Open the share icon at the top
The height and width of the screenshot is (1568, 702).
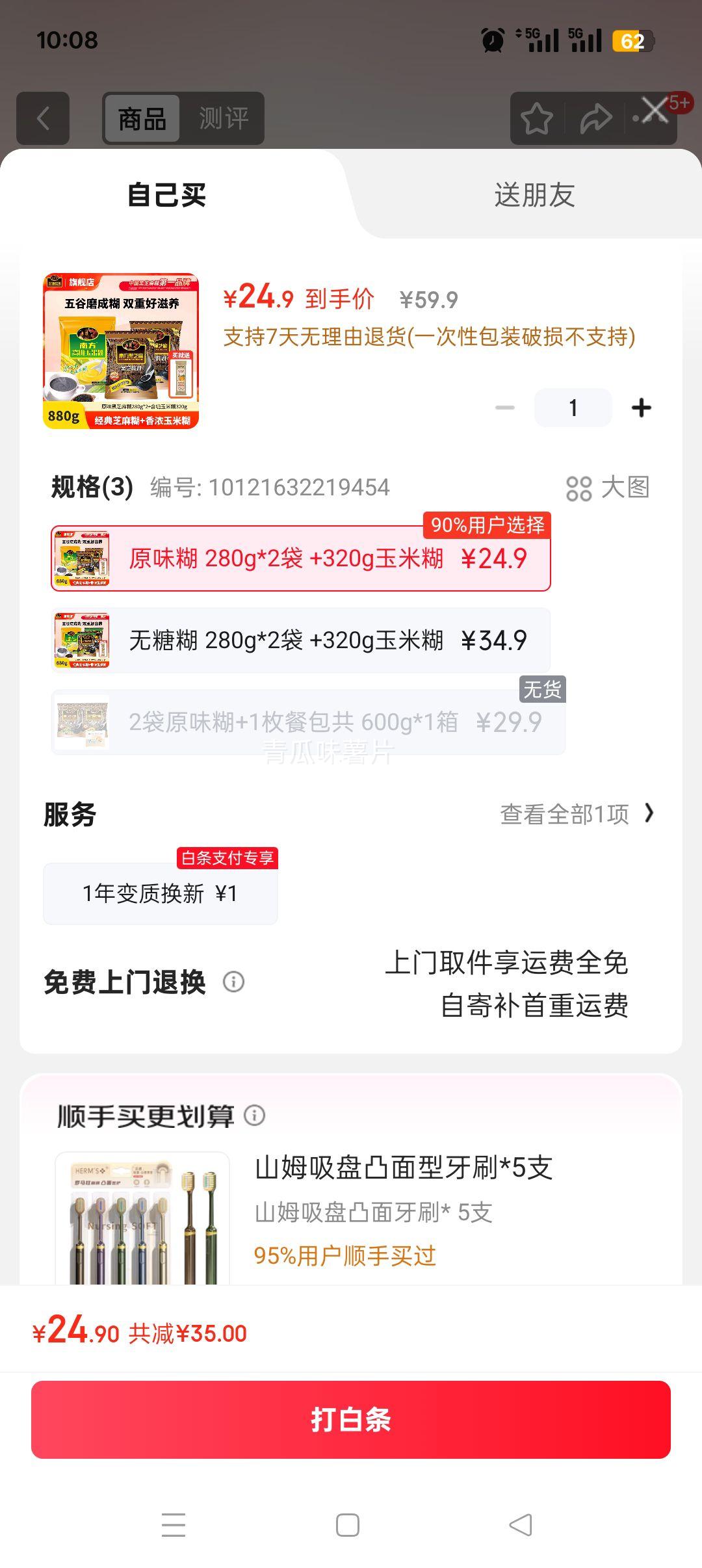point(595,117)
